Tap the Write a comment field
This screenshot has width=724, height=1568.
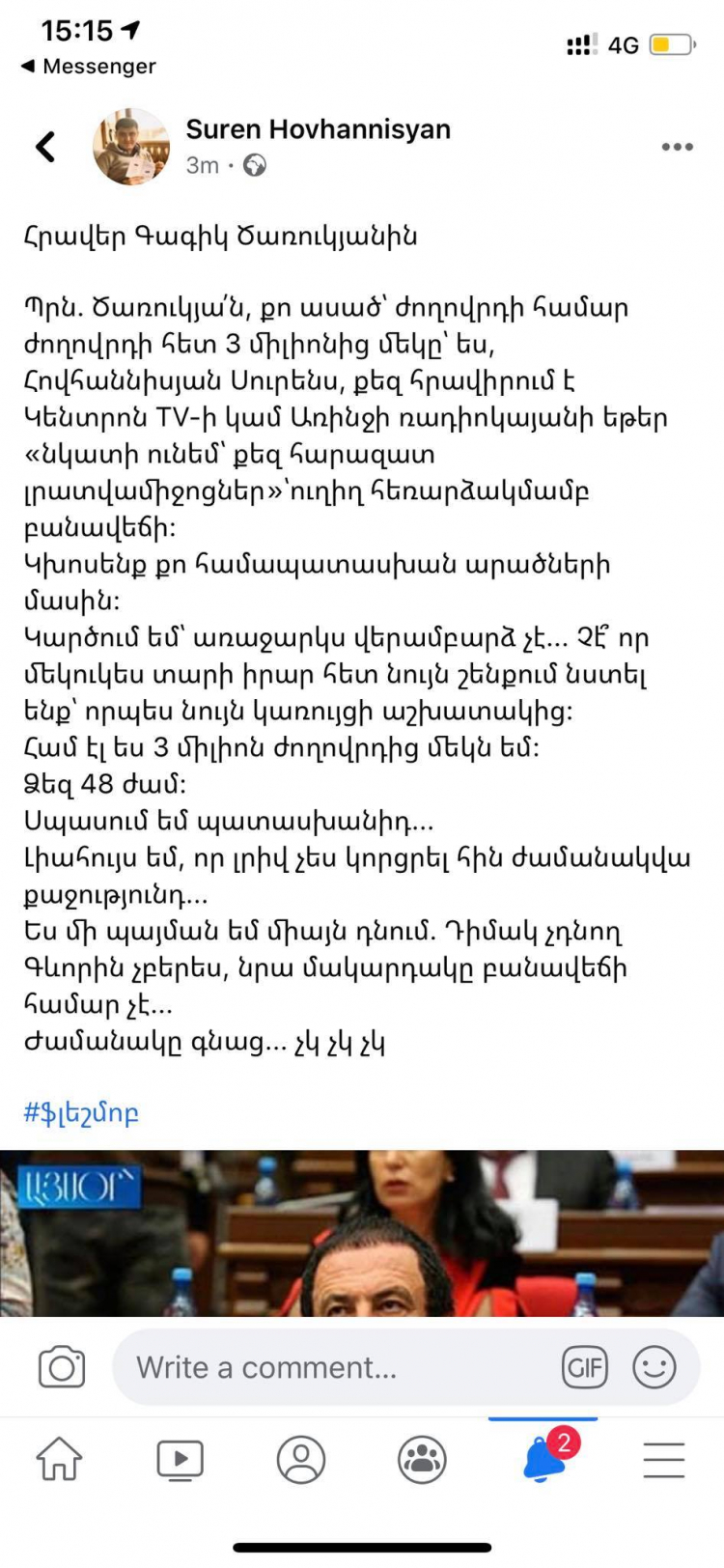click(x=328, y=1367)
